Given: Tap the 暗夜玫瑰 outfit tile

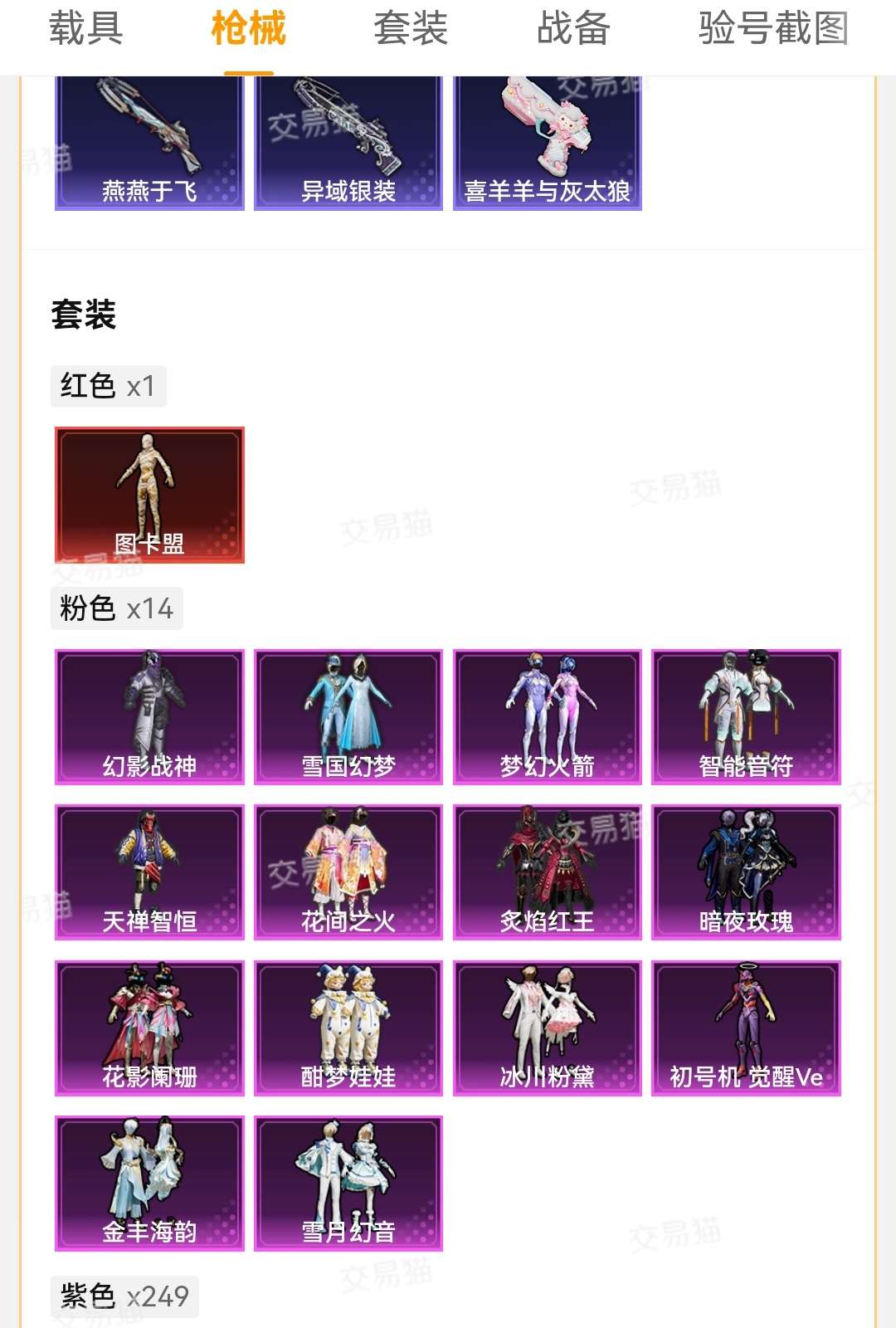Looking at the screenshot, I should point(746,872).
